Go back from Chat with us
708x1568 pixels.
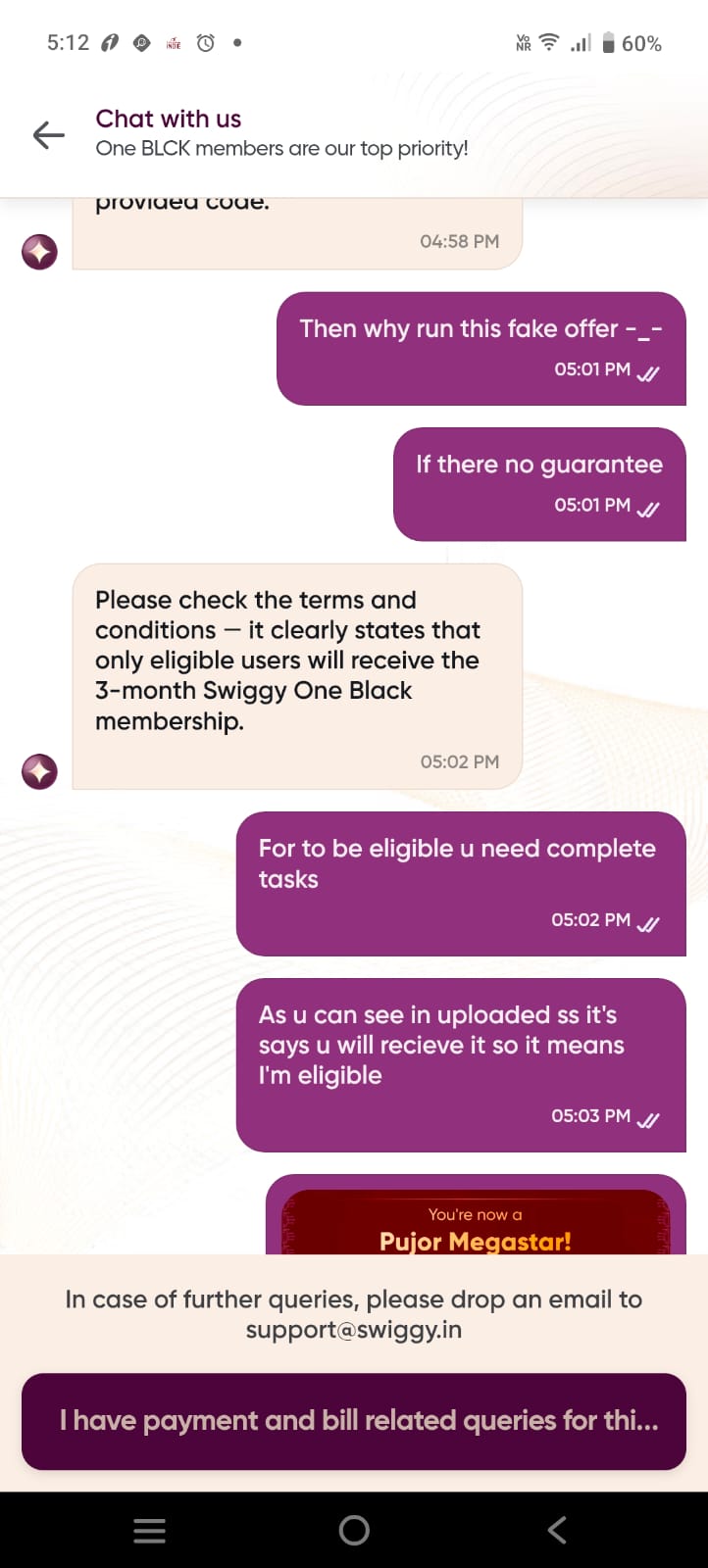click(x=48, y=134)
